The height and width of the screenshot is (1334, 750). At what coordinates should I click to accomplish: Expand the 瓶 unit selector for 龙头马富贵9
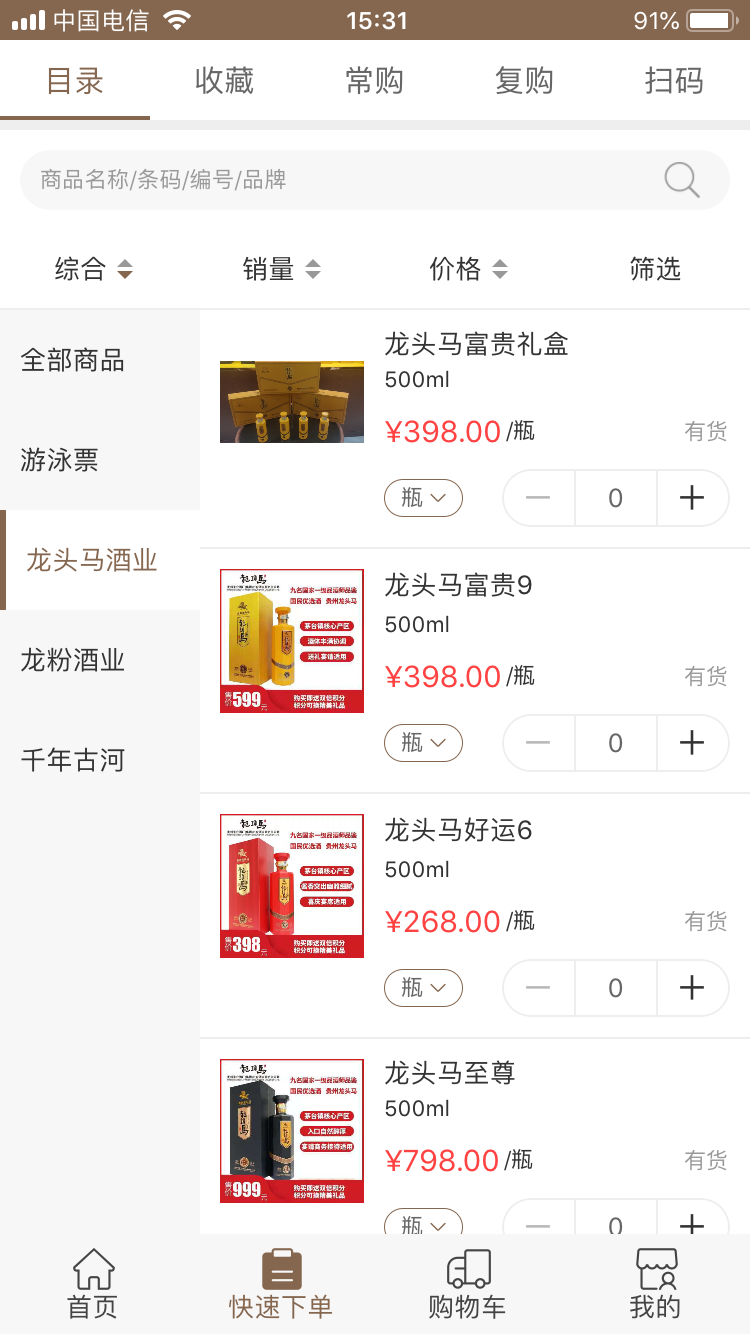click(x=423, y=742)
